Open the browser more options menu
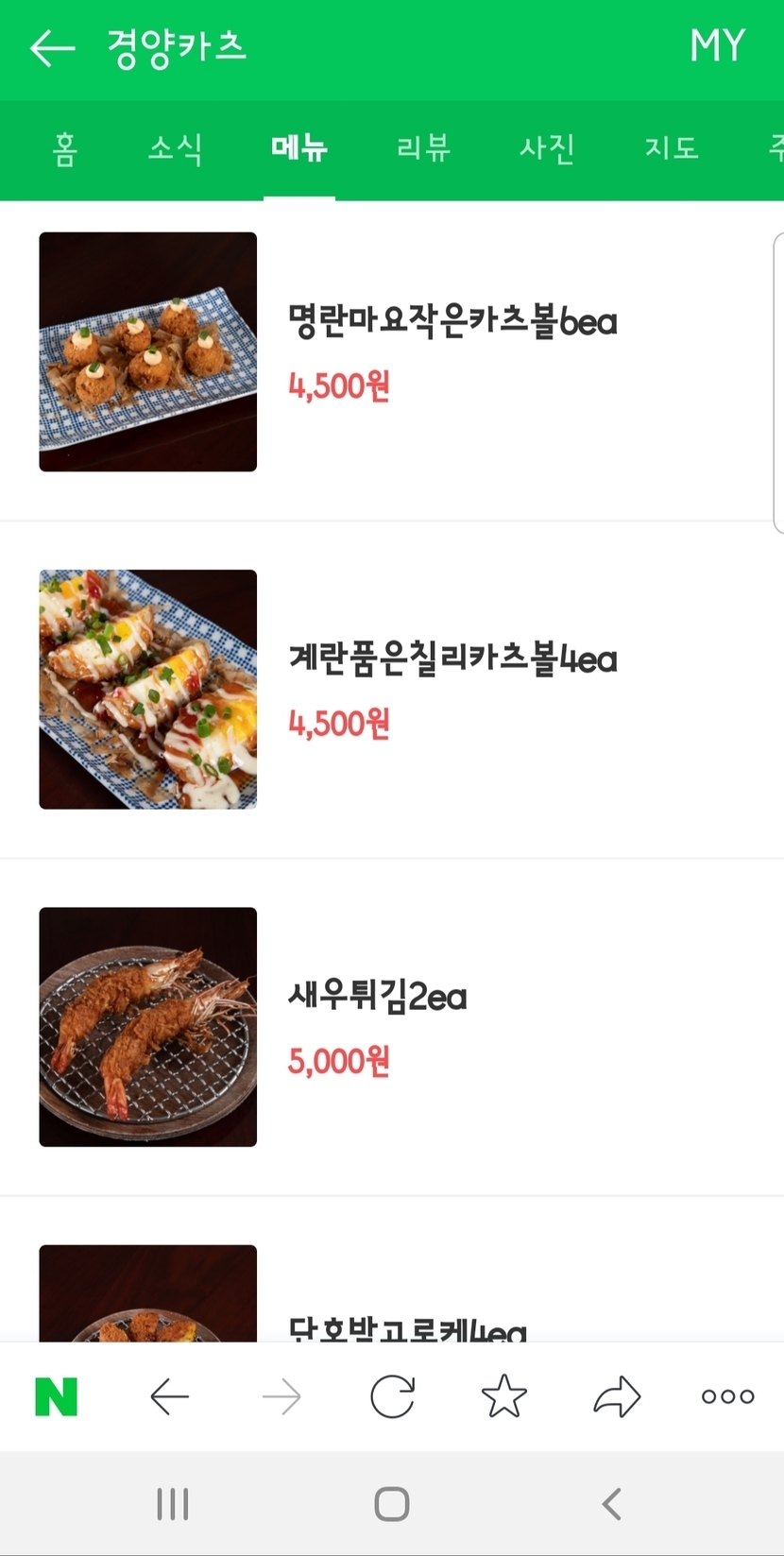The width and height of the screenshot is (784, 1556). (727, 1396)
